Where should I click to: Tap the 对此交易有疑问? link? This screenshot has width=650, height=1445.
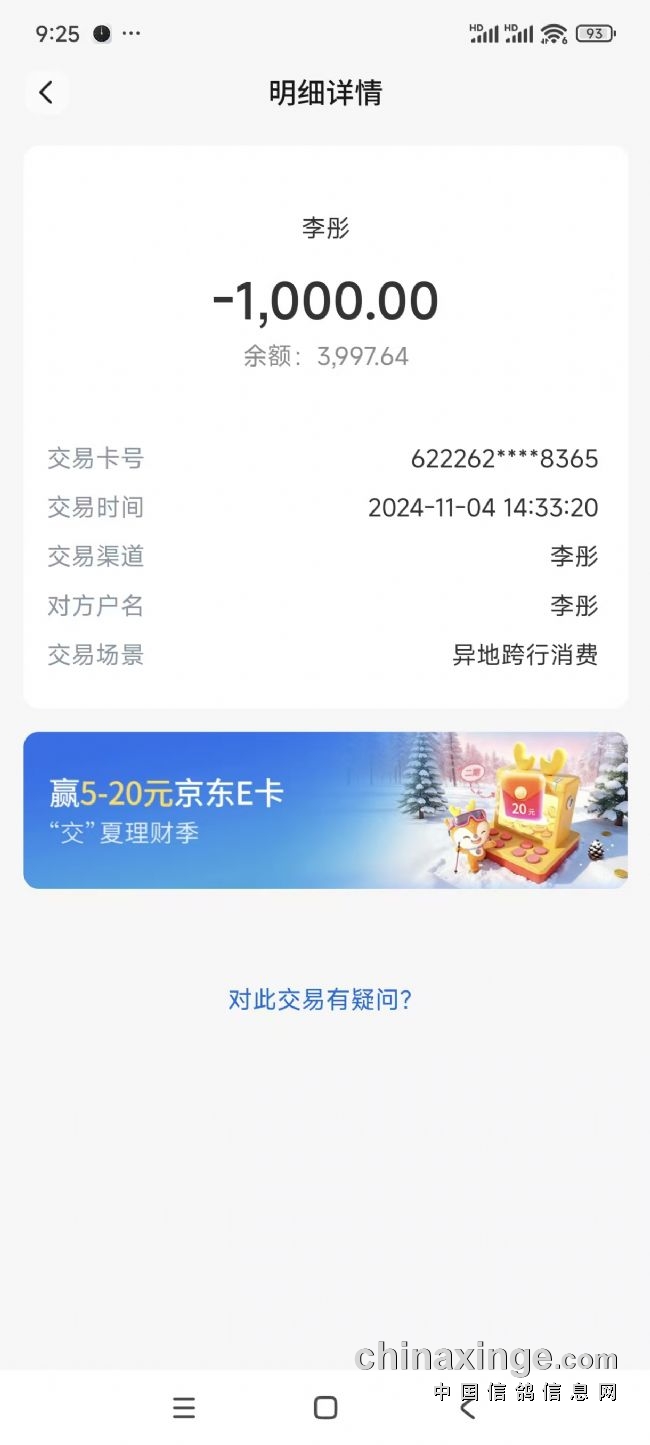coord(320,999)
